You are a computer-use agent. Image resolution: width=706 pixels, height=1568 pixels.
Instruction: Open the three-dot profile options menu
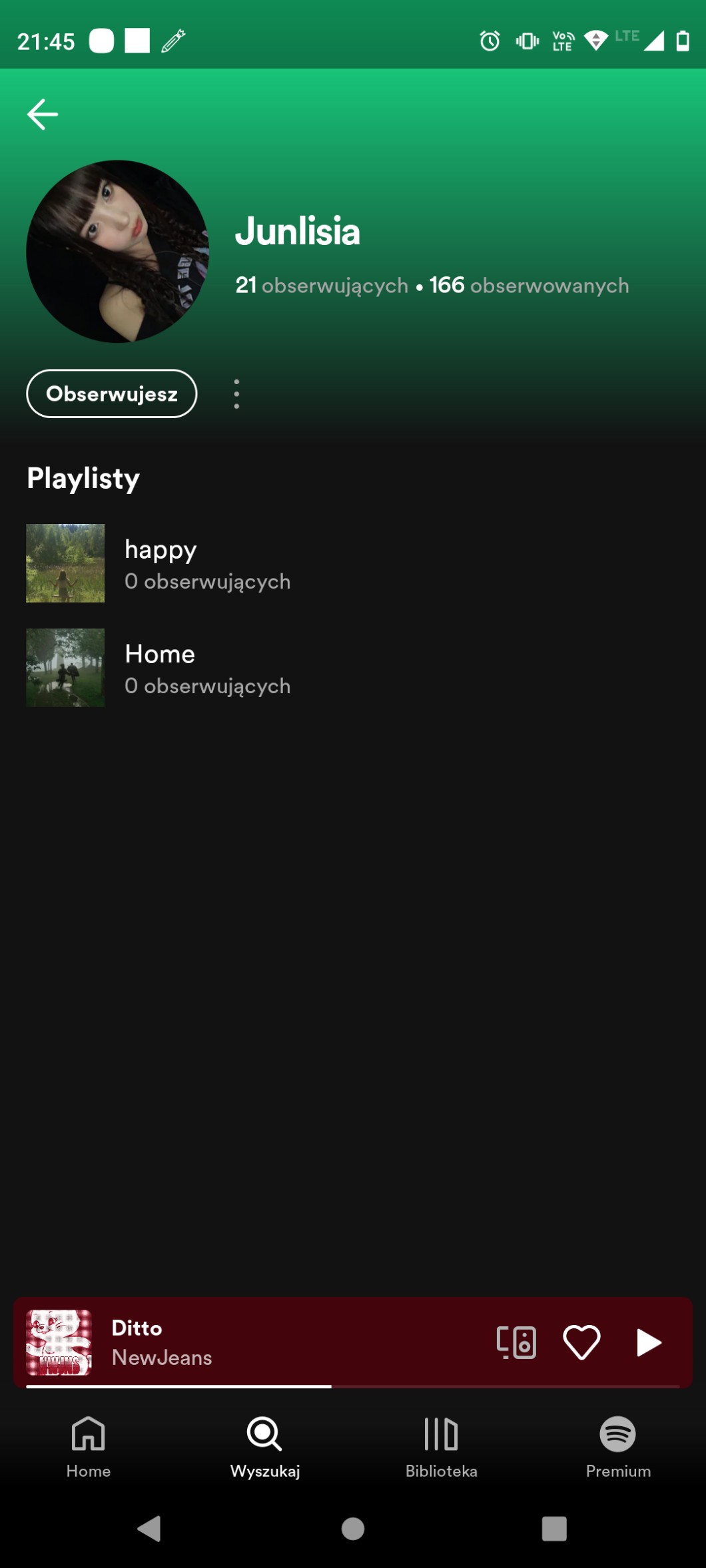click(236, 393)
